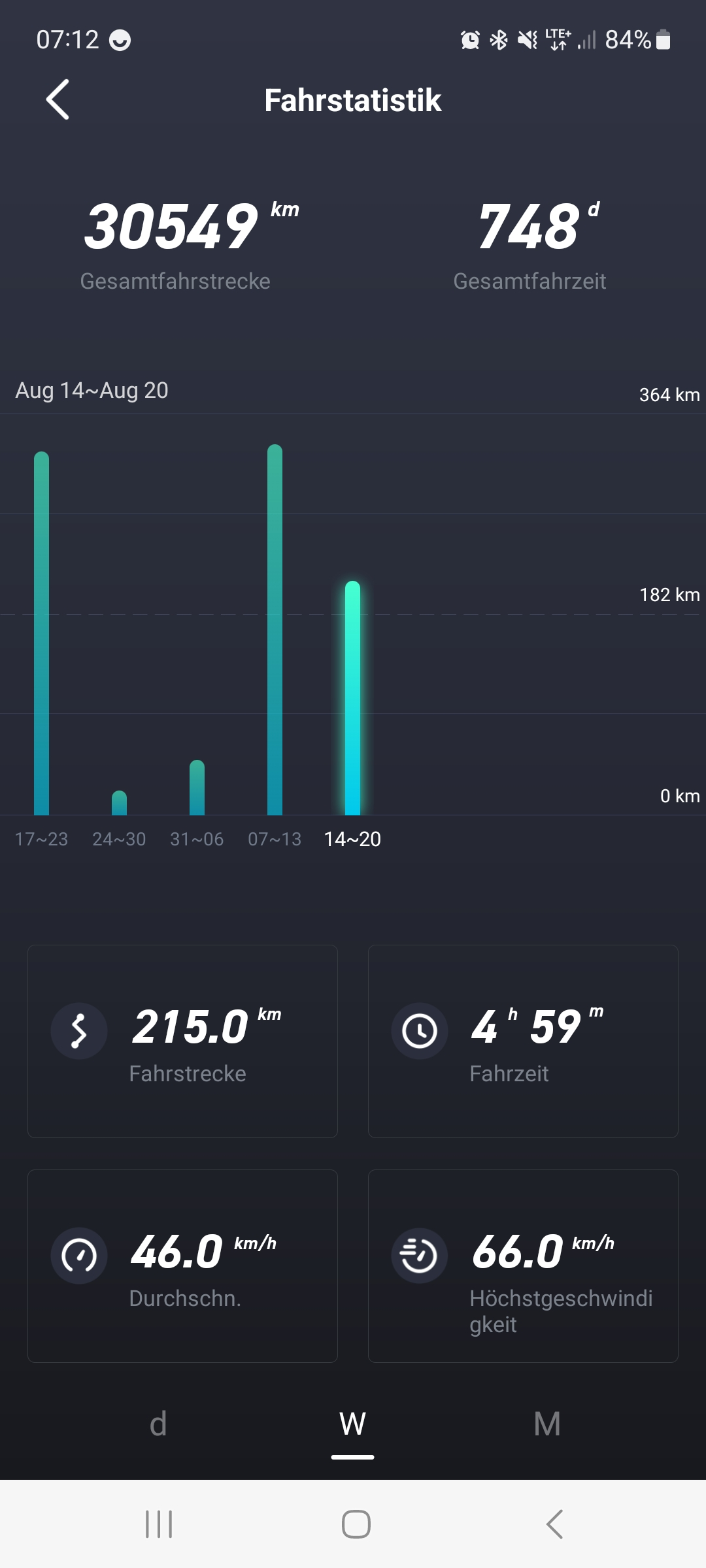Switch to the daily 'd' view
This screenshot has width=706, height=1568.
point(158,1424)
